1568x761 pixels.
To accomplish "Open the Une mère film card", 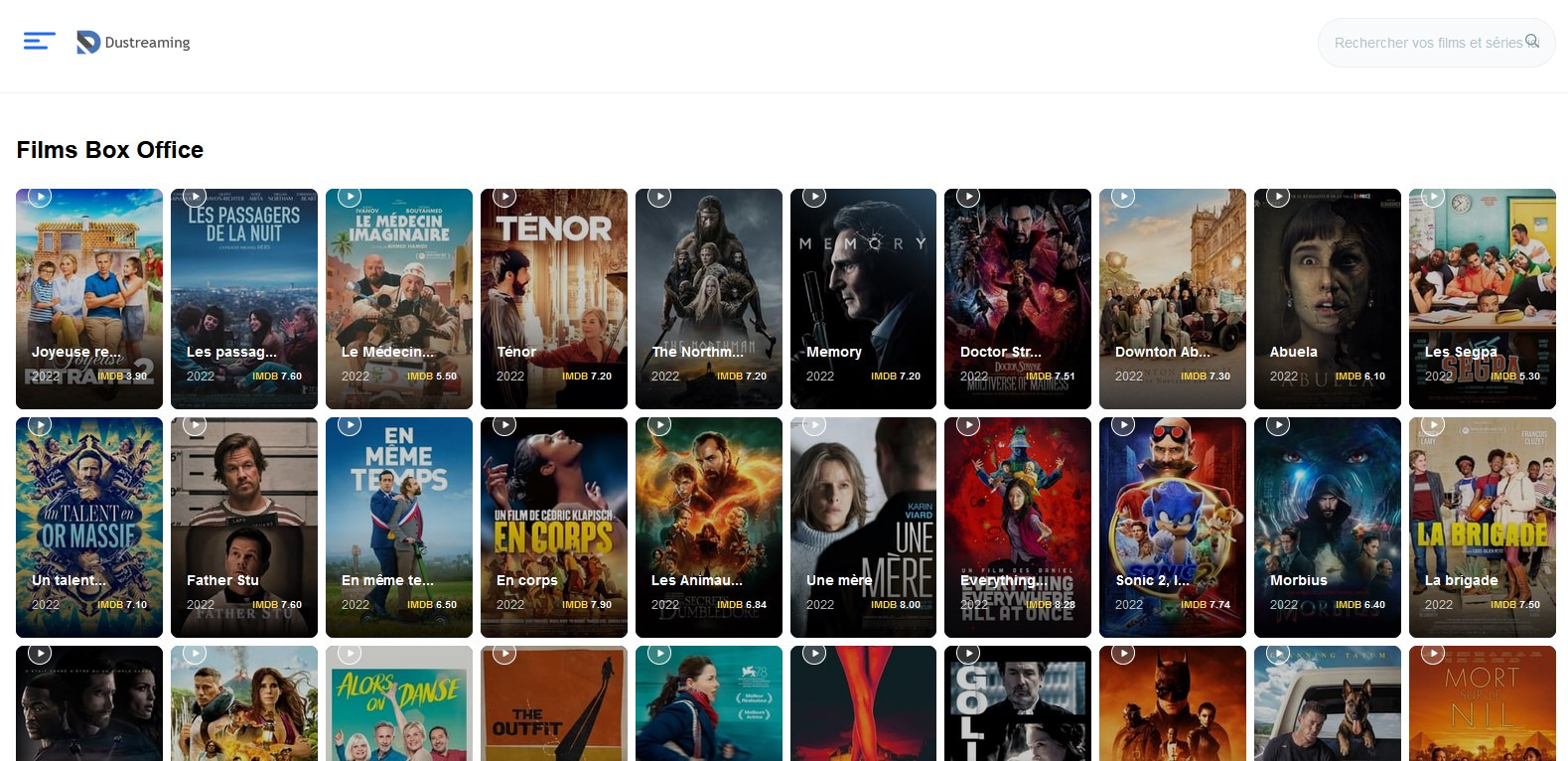I will (x=863, y=527).
